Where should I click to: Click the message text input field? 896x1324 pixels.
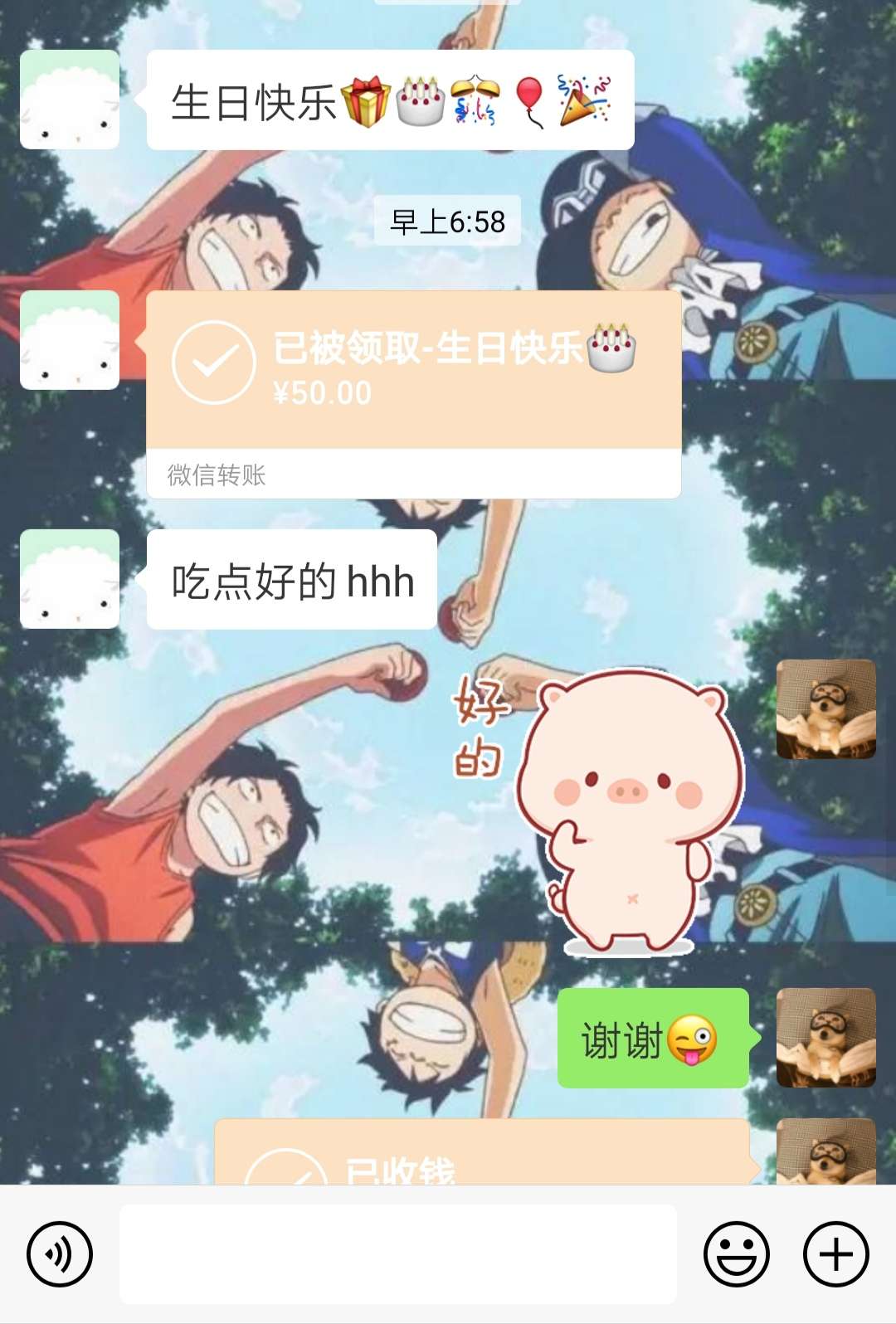407,1255
